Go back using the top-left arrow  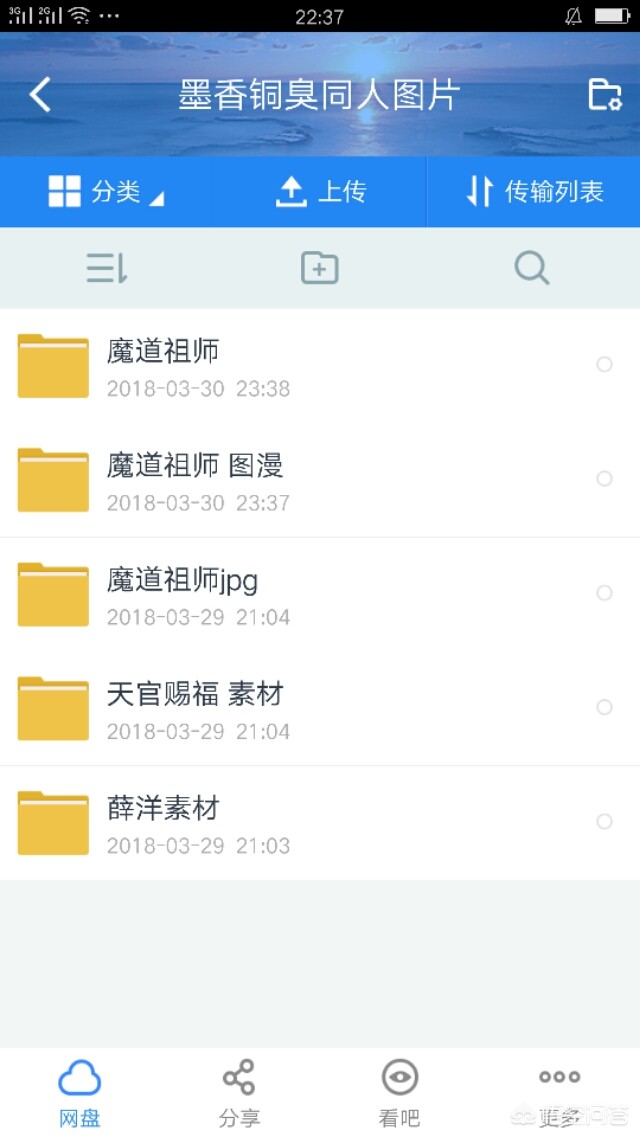40,95
